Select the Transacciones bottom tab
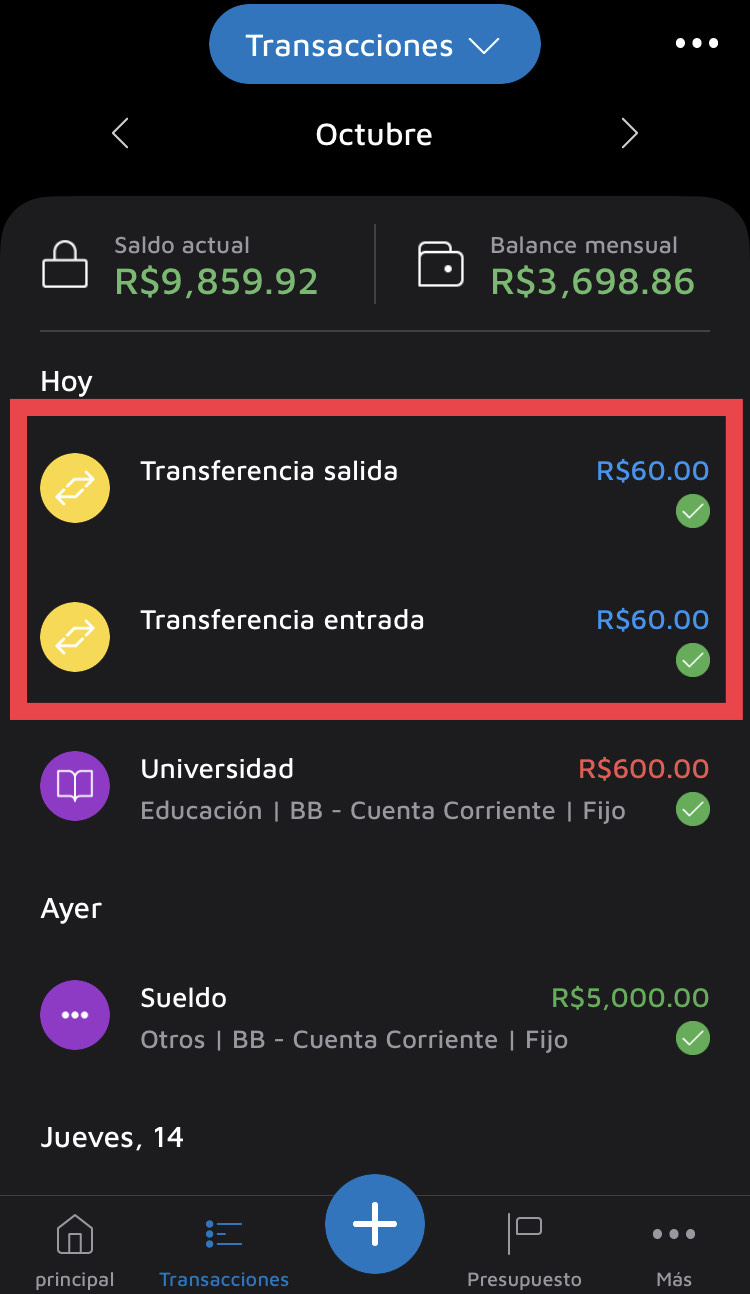The height and width of the screenshot is (1294, 750). 224,1250
